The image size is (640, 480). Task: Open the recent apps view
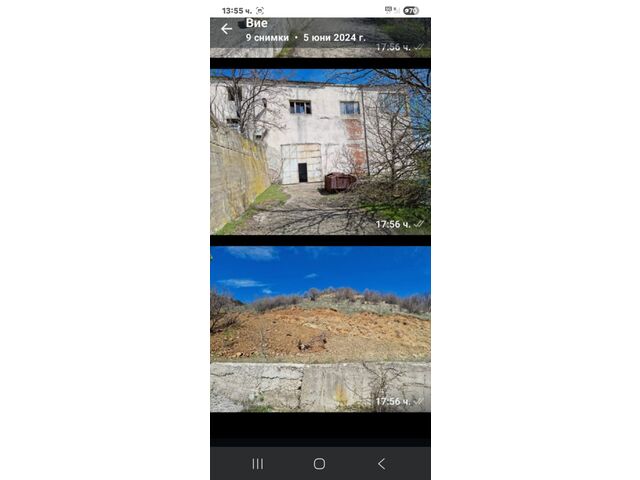[257, 464]
